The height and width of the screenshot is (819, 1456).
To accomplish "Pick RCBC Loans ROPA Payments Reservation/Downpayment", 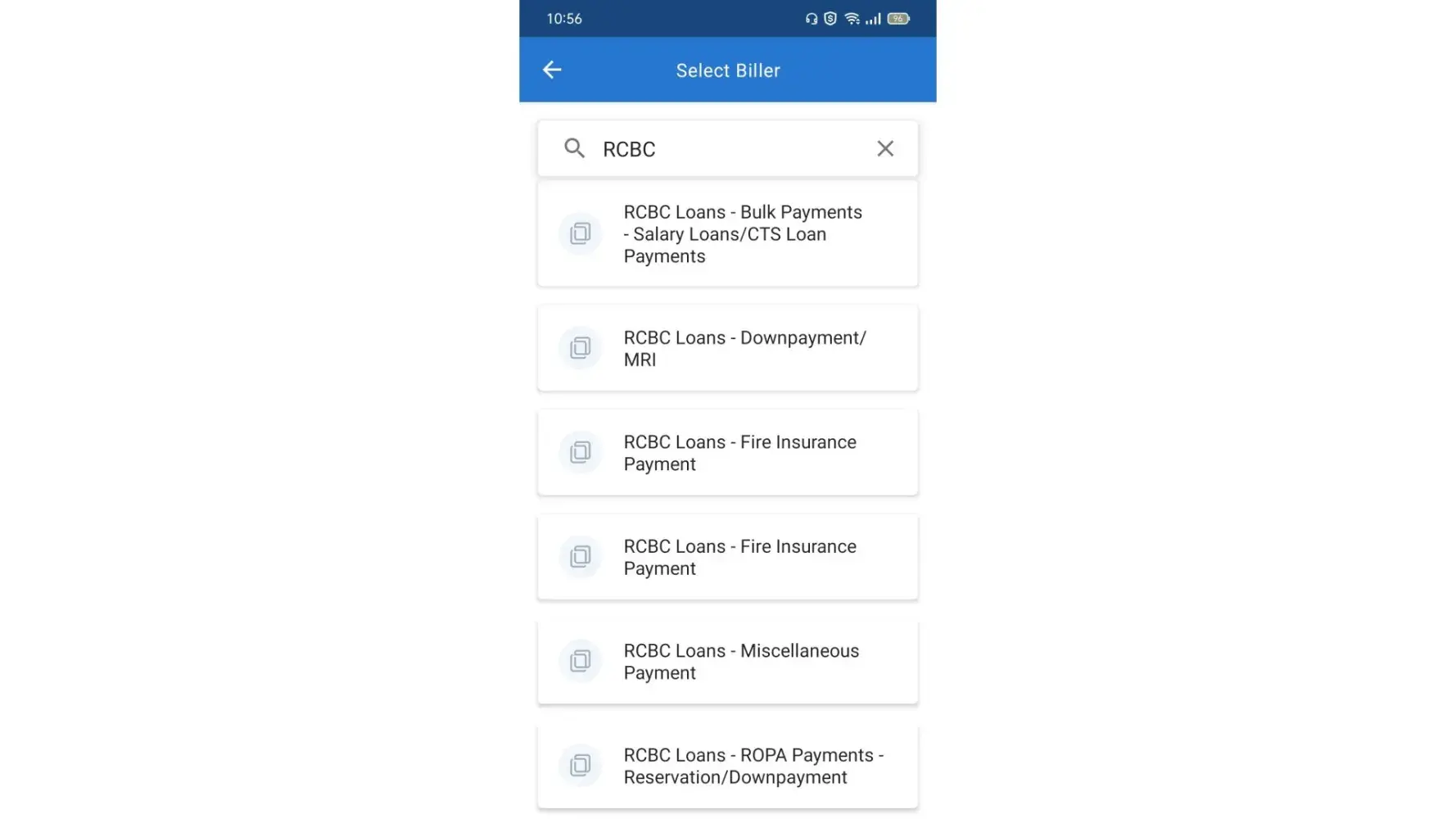I will (727, 766).
